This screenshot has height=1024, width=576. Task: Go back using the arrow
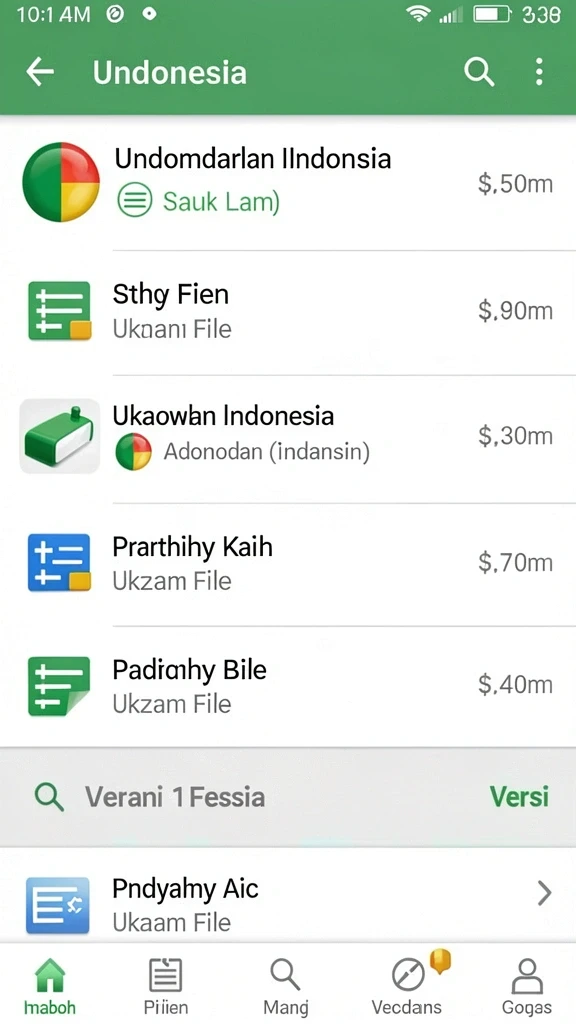(40, 71)
